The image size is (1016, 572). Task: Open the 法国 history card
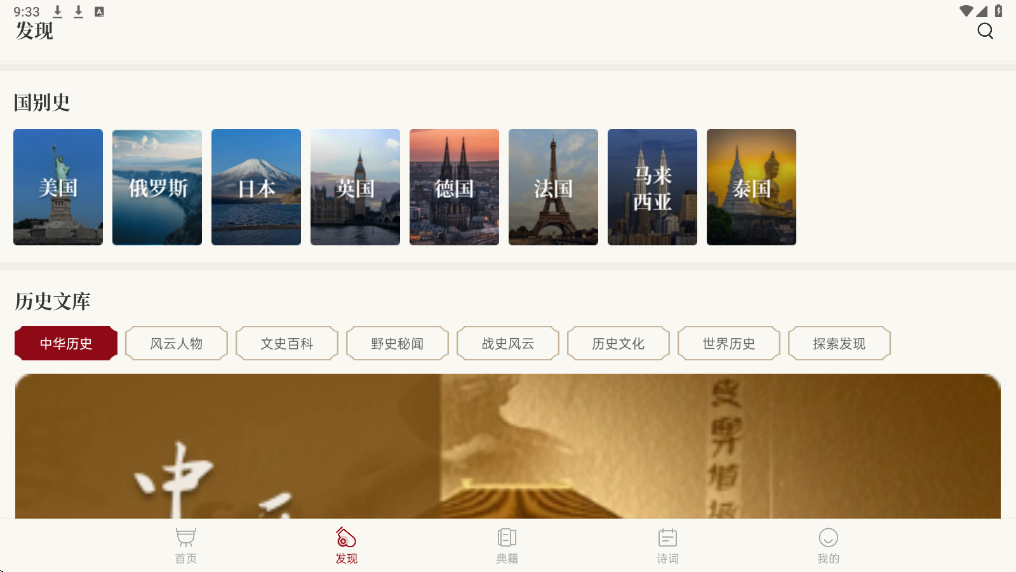tap(553, 187)
